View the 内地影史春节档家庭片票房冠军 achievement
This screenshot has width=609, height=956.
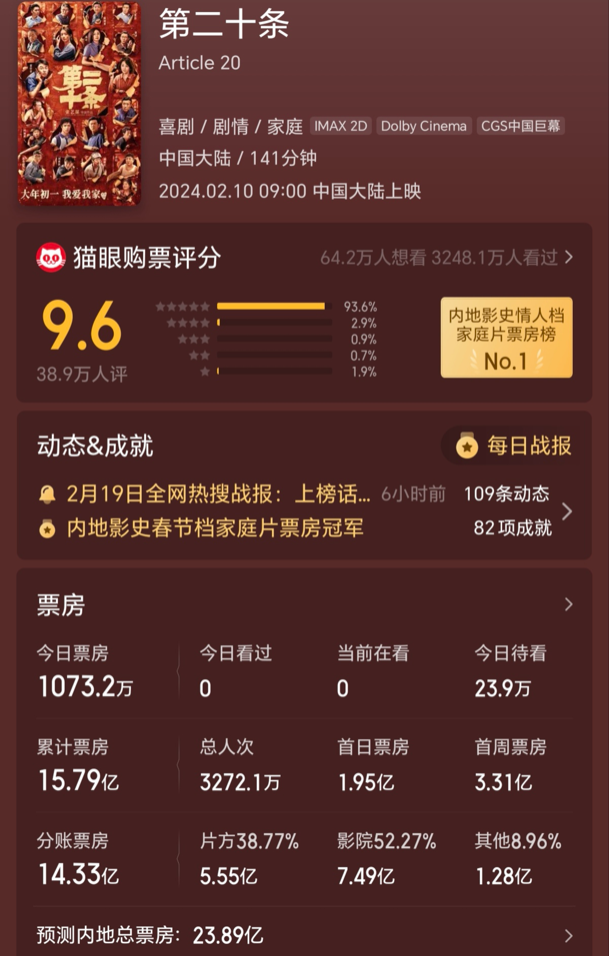pyautogui.click(x=214, y=527)
